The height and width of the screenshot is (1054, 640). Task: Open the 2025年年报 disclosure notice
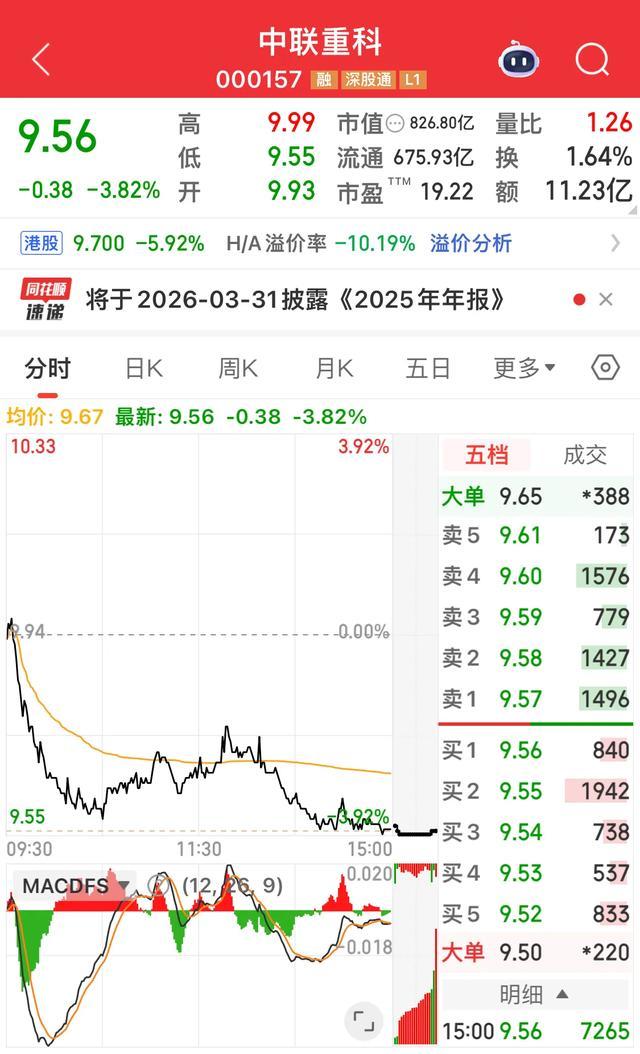tap(295, 299)
